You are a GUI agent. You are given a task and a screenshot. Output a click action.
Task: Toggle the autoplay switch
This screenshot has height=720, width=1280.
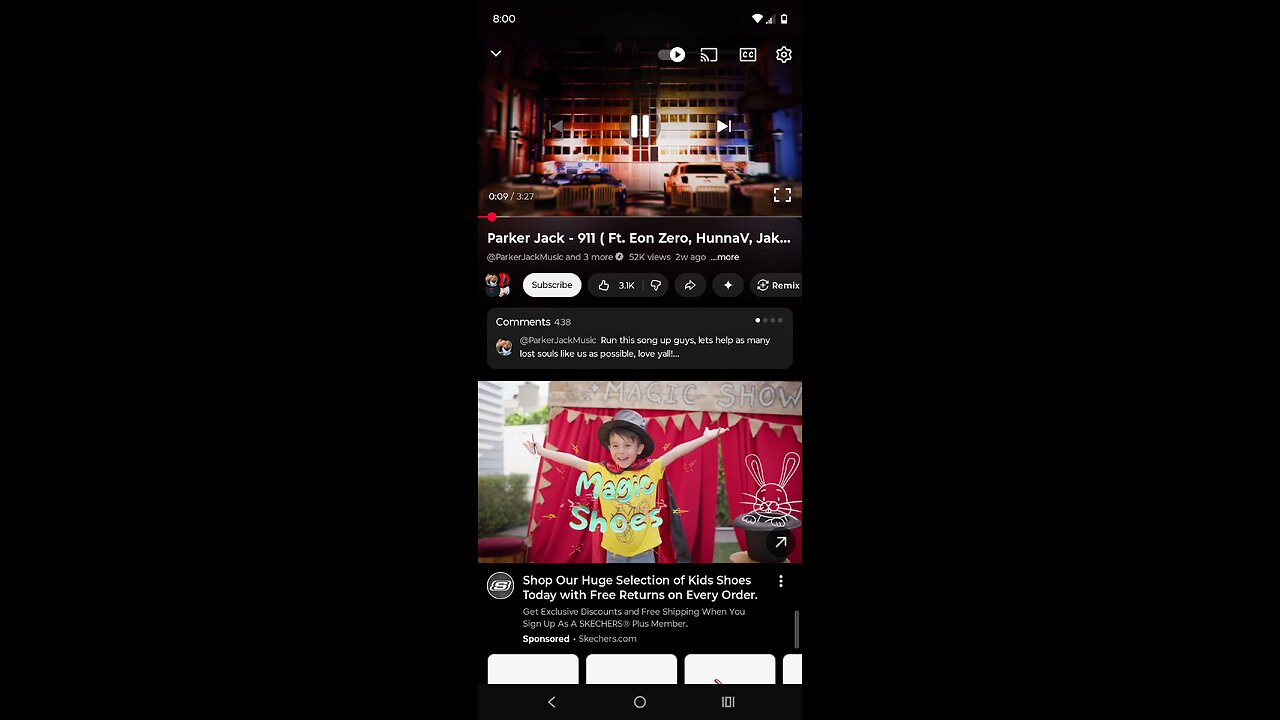671,55
